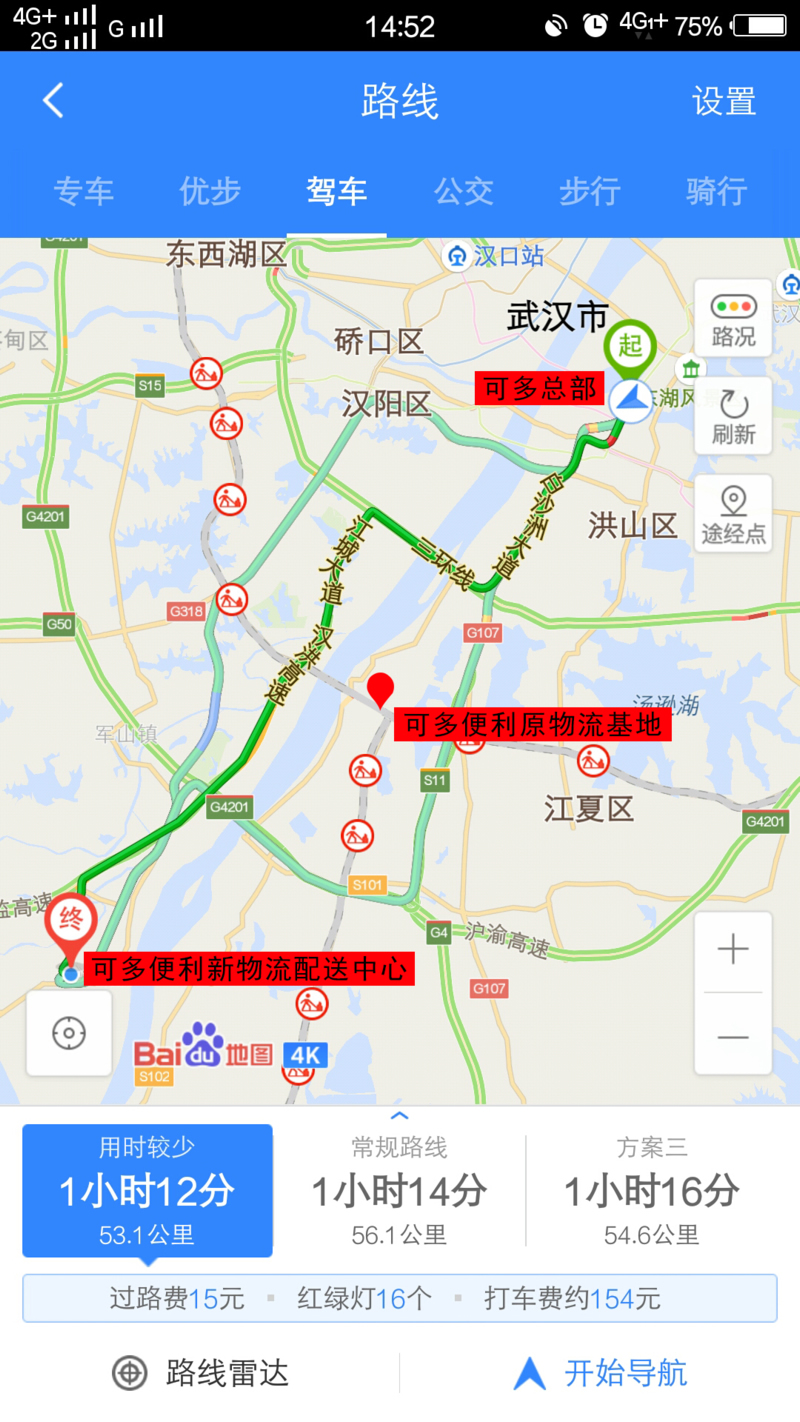
Task: Select the 用时较少 route, 1小时12分
Action: pos(147,1191)
